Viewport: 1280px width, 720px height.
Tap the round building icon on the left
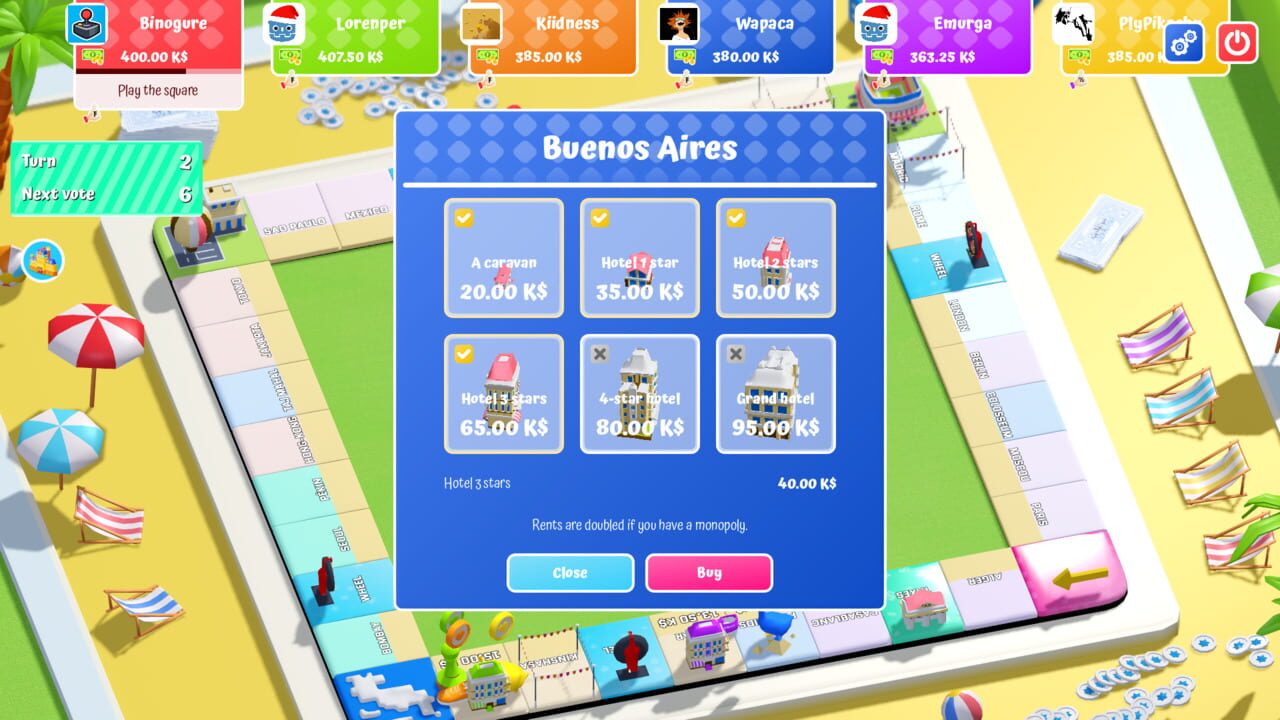point(43,260)
